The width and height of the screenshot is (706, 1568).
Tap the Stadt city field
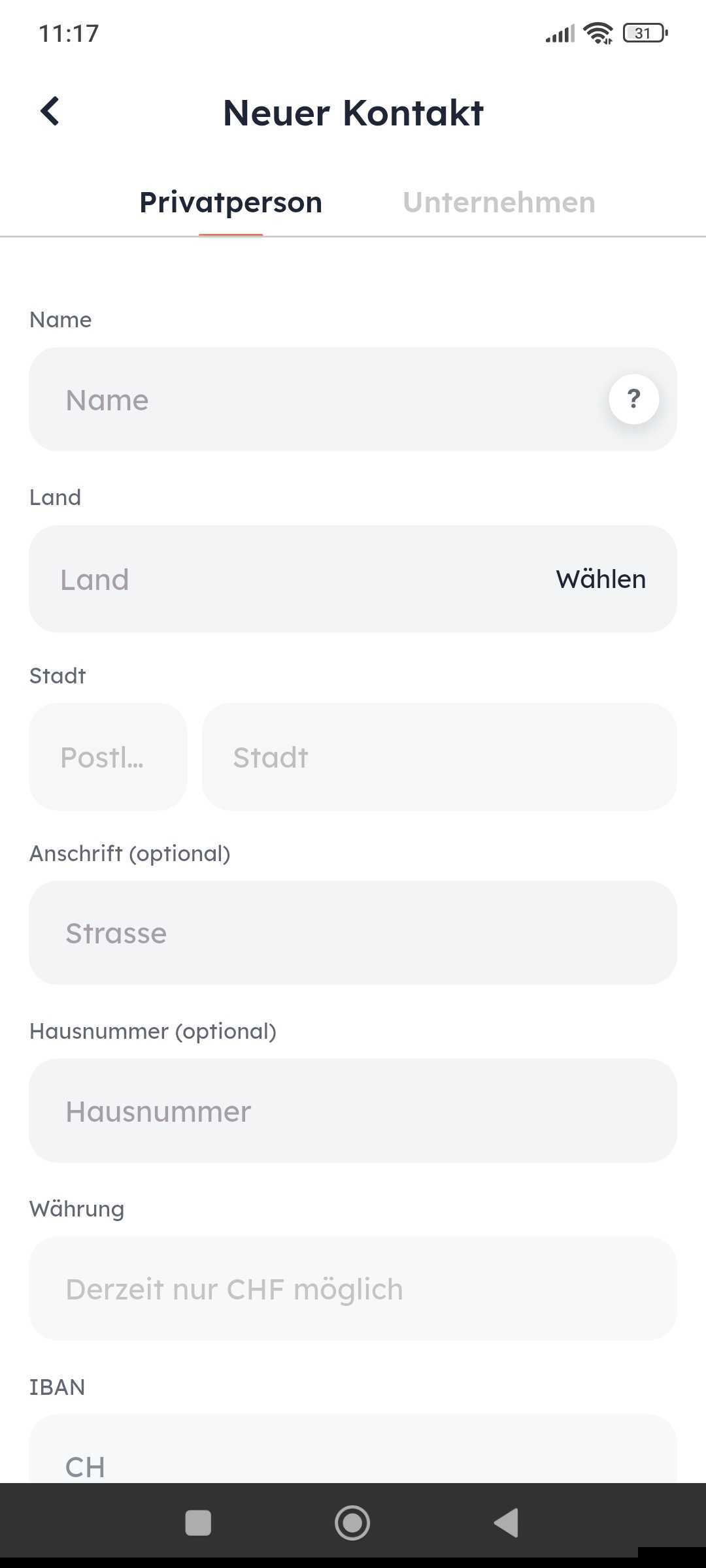[x=439, y=757]
